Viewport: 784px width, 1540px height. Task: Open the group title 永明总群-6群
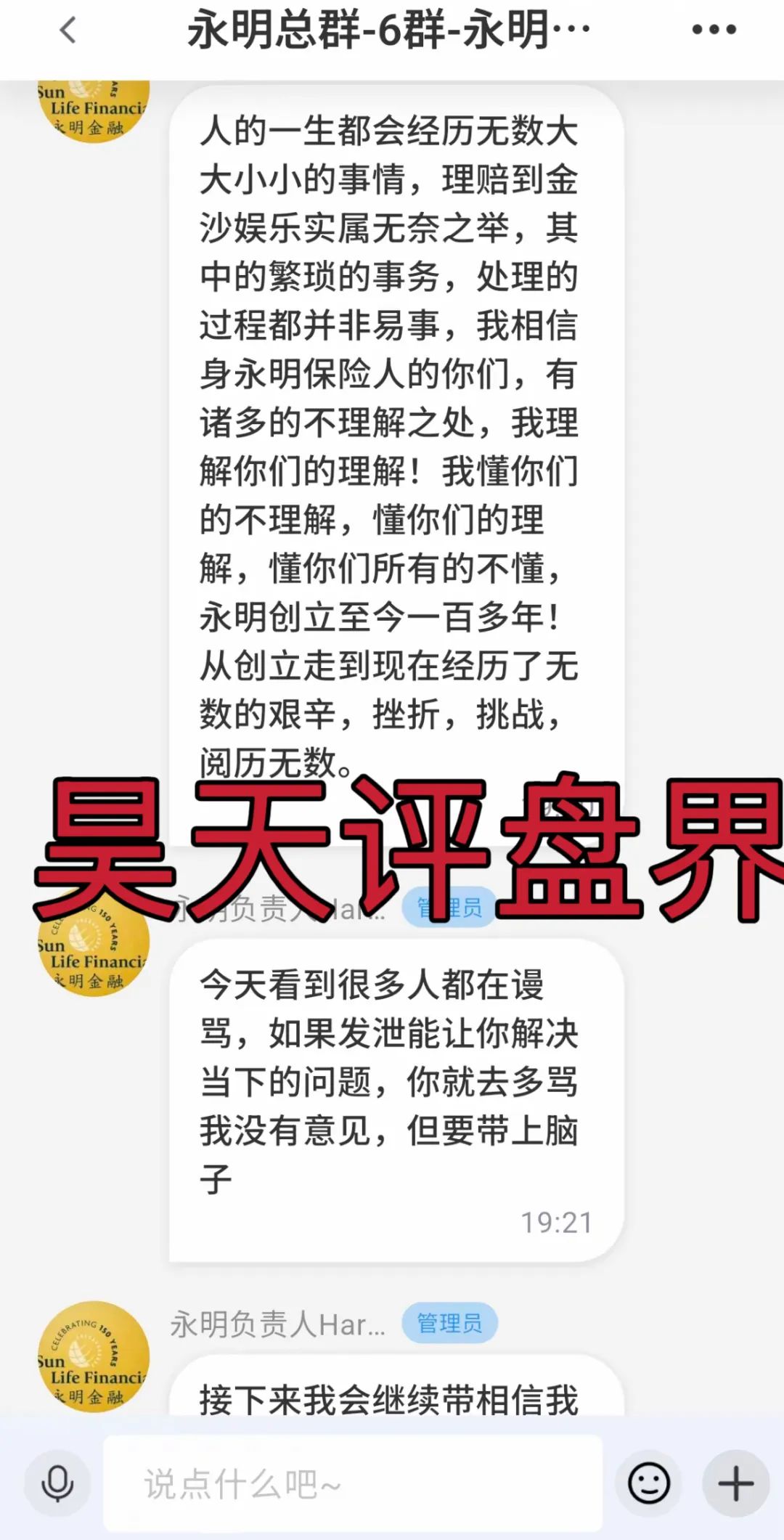[x=392, y=29]
